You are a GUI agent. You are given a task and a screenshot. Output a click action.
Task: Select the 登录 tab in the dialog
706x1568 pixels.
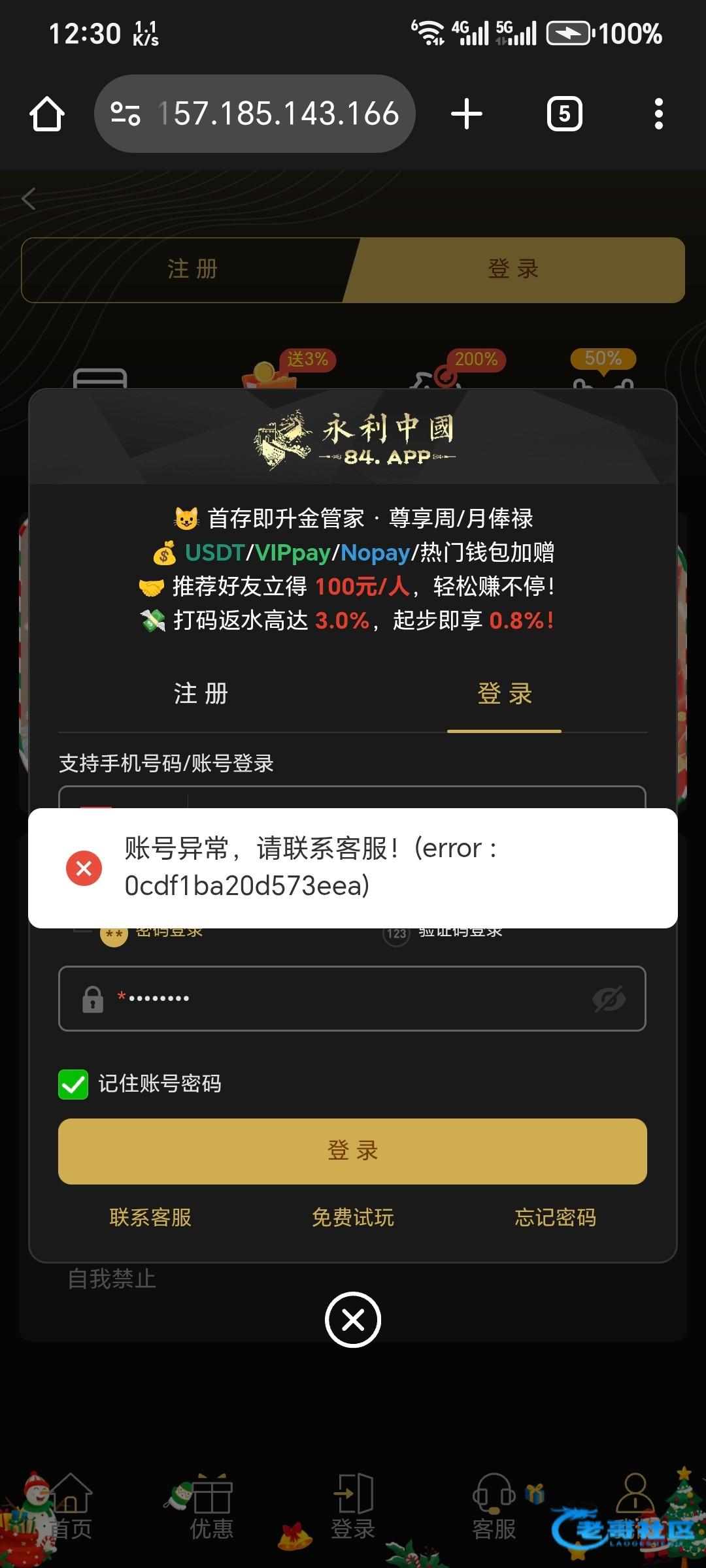tap(504, 694)
